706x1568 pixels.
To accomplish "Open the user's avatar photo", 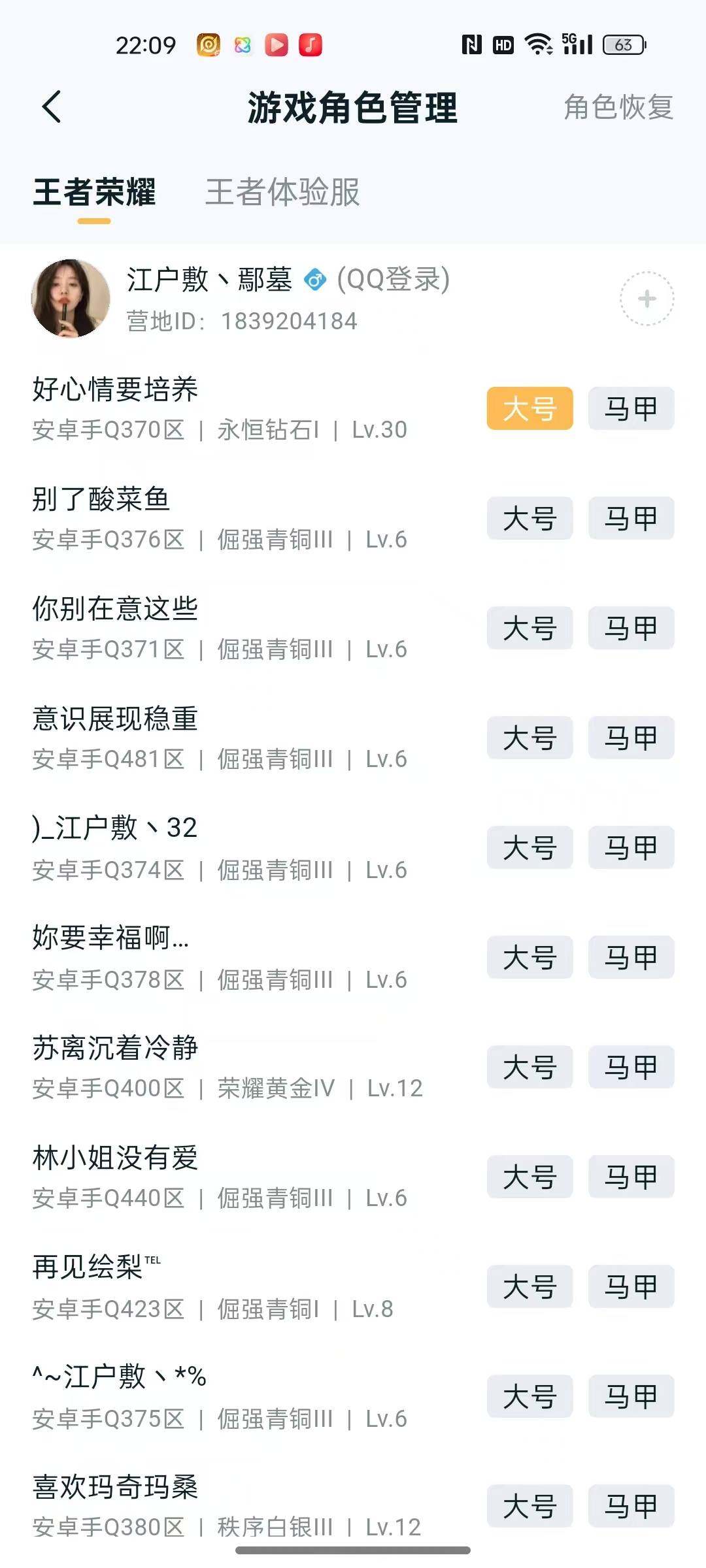I will (x=69, y=297).
